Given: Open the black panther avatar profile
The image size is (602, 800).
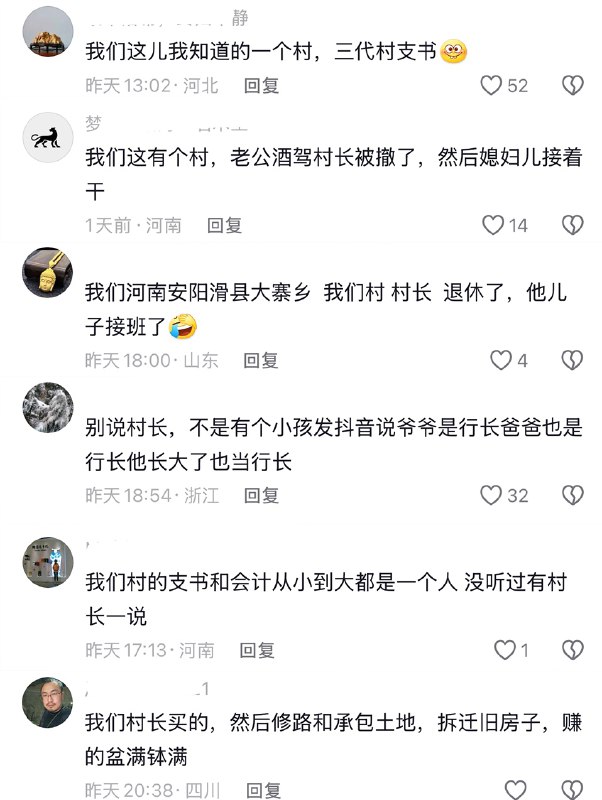Looking at the screenshot, I should click(x=47, y=140).
